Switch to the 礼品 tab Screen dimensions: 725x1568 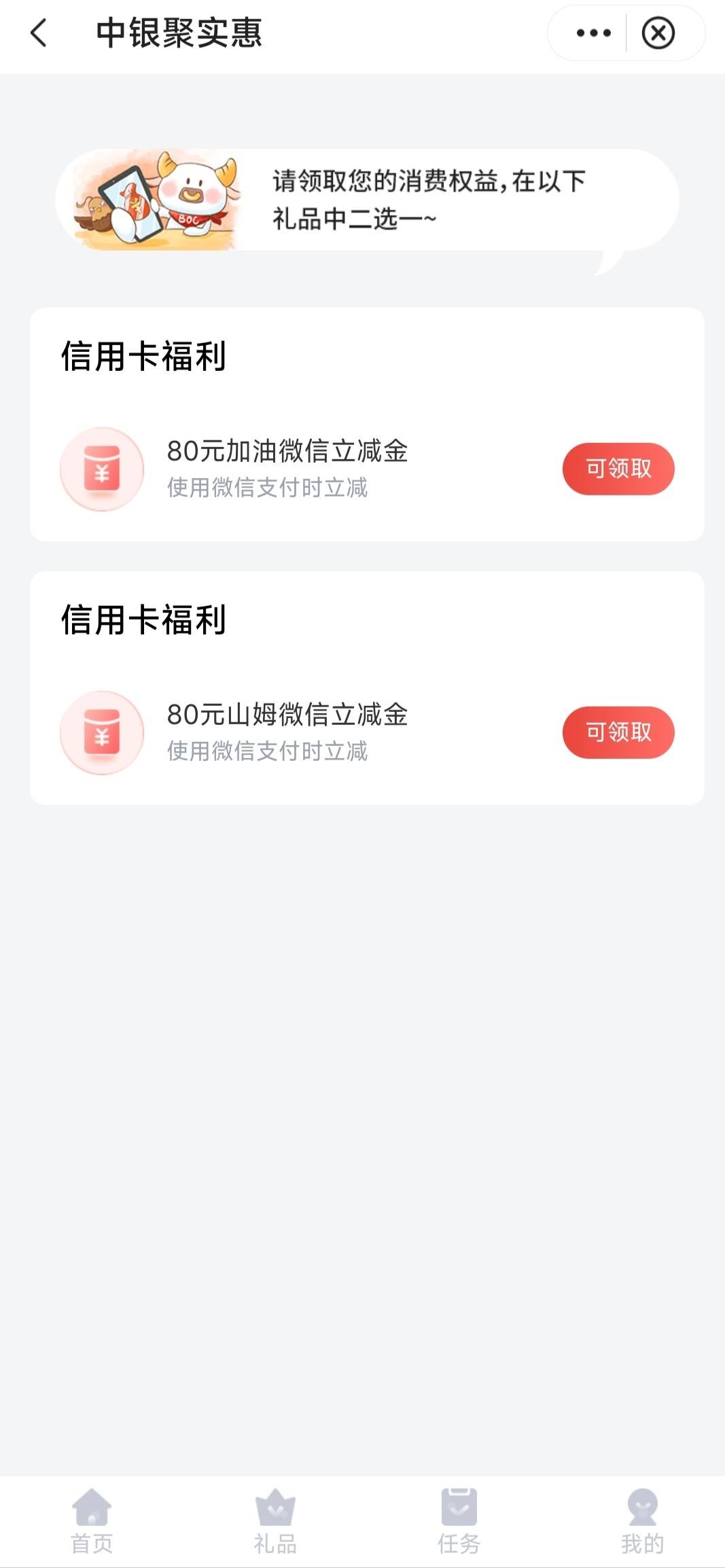[x=275, y=1521]
